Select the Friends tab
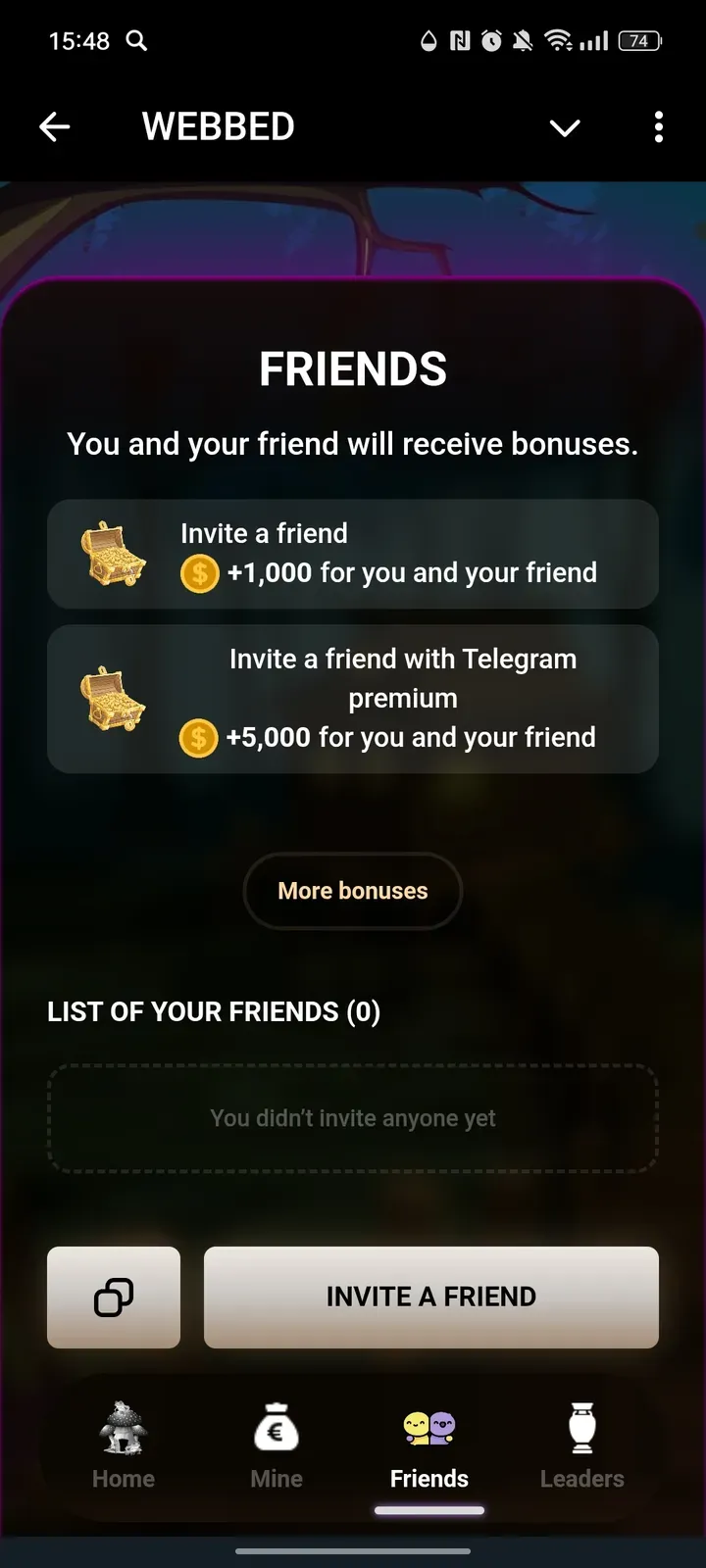706x1568 pixels. click(x=429, y=1446)
